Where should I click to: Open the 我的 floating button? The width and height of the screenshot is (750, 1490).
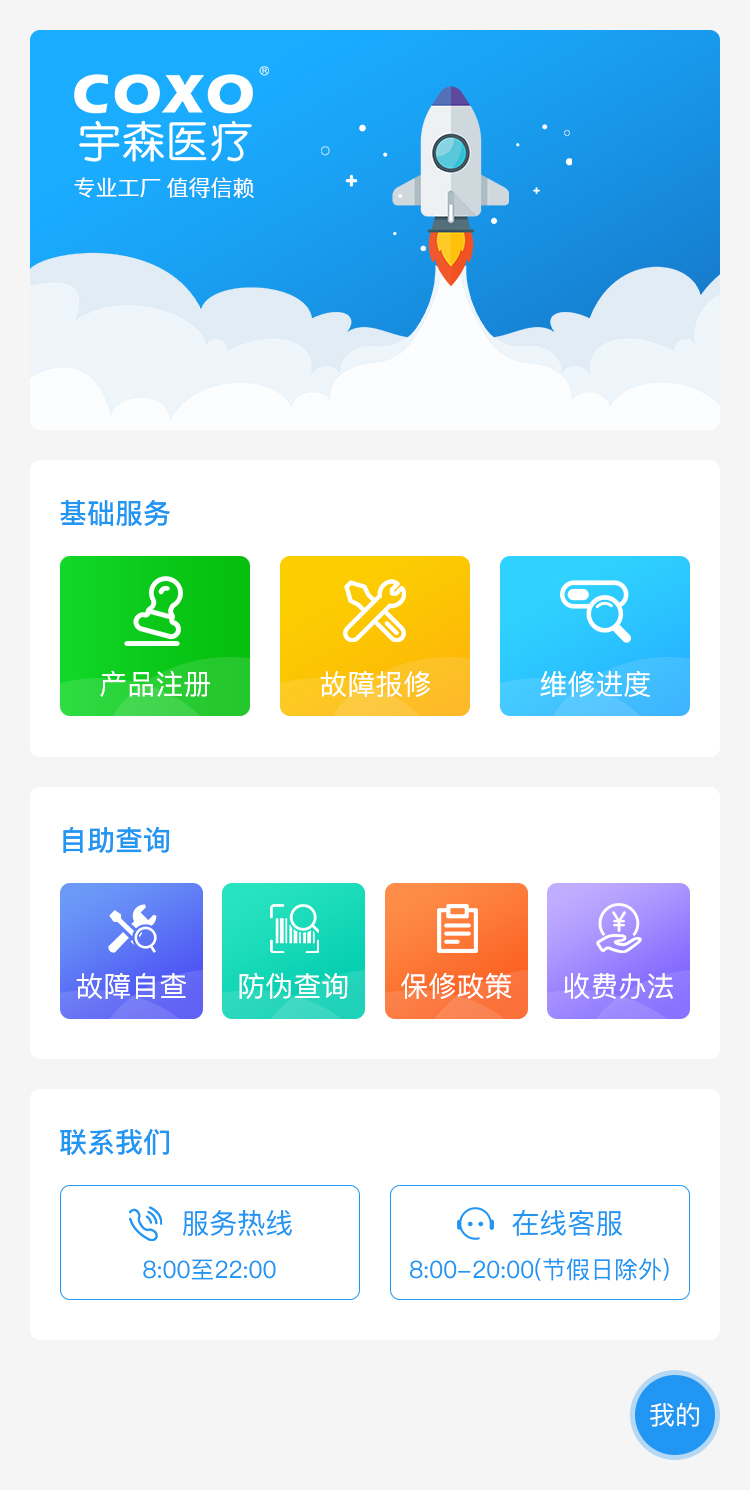675,1415
